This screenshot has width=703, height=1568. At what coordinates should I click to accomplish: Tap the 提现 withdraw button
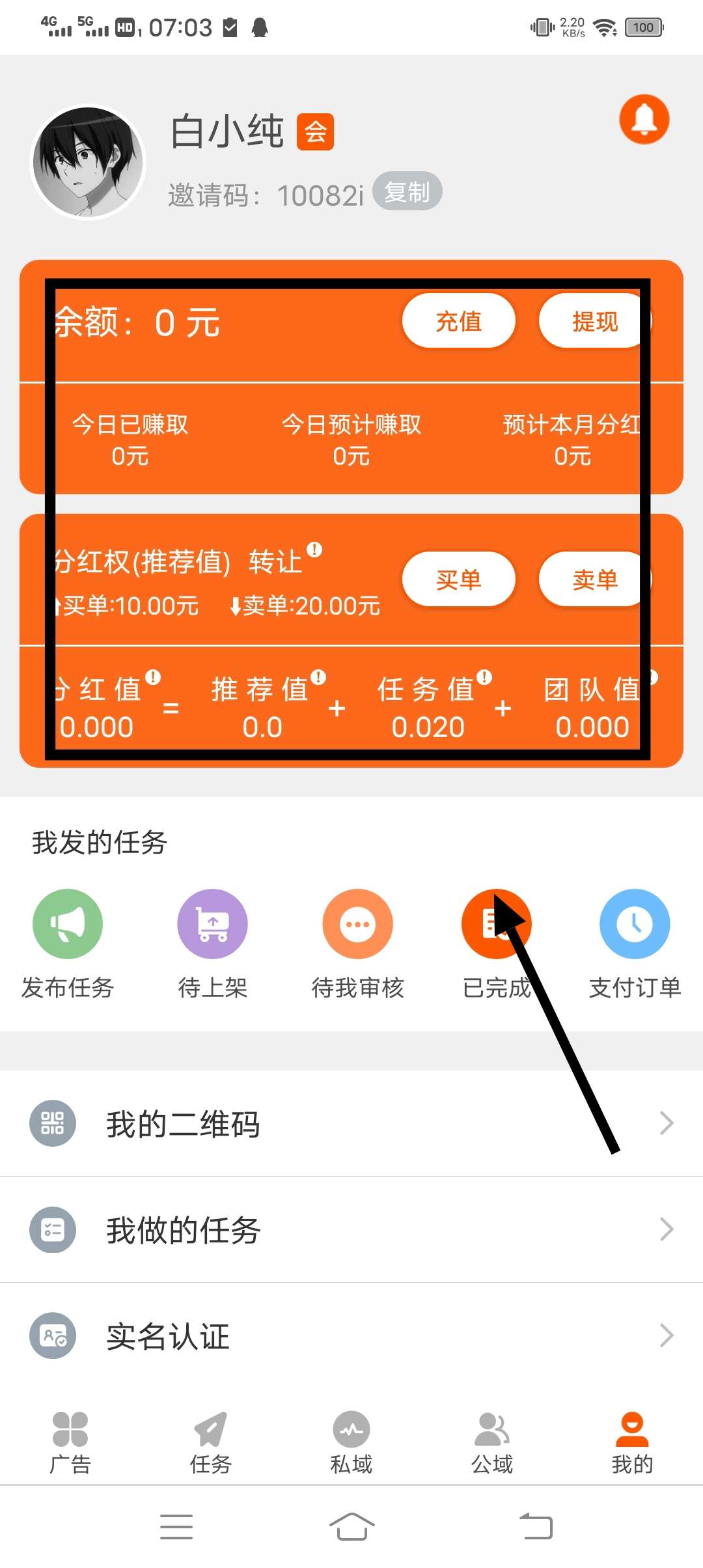pos(594,321)
